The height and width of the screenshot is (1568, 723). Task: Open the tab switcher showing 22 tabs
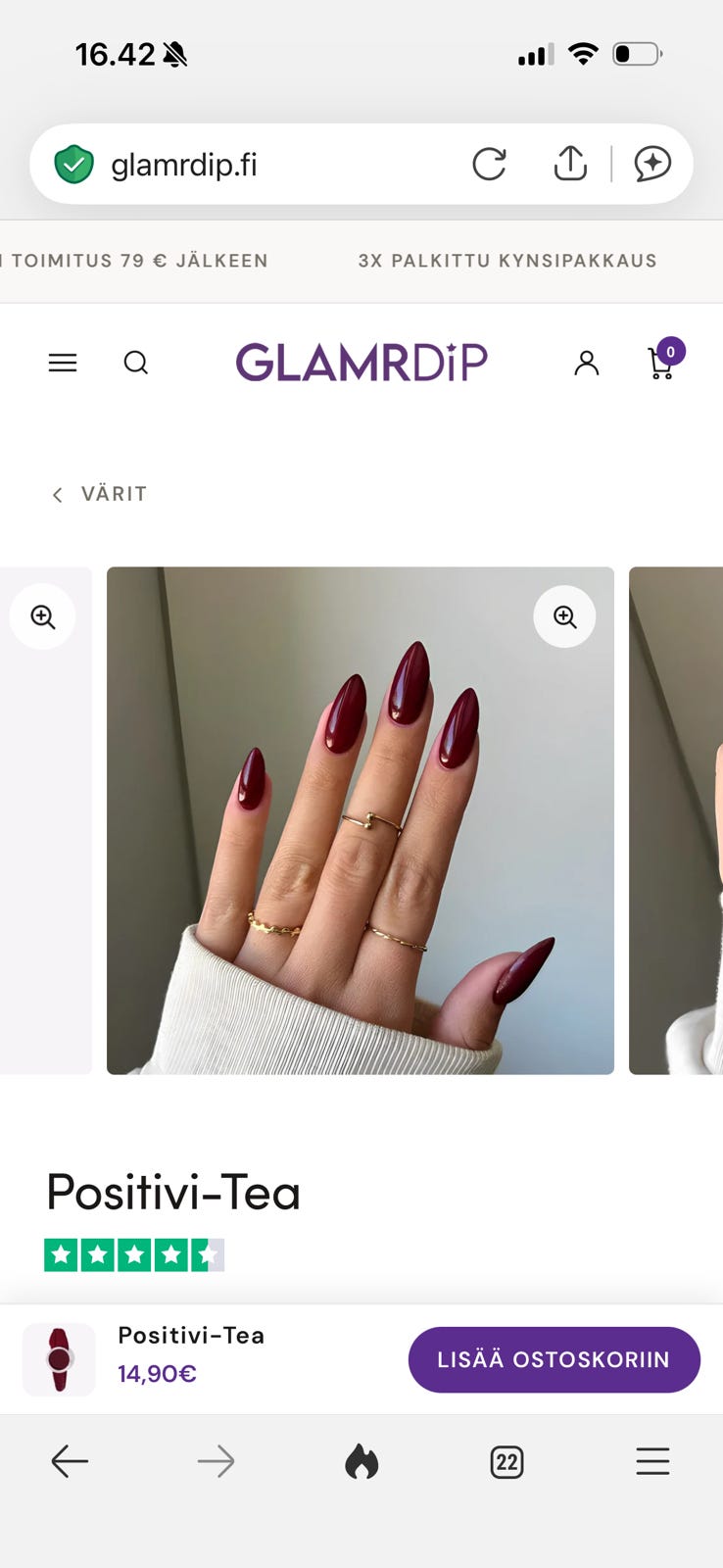[506, 1462]
